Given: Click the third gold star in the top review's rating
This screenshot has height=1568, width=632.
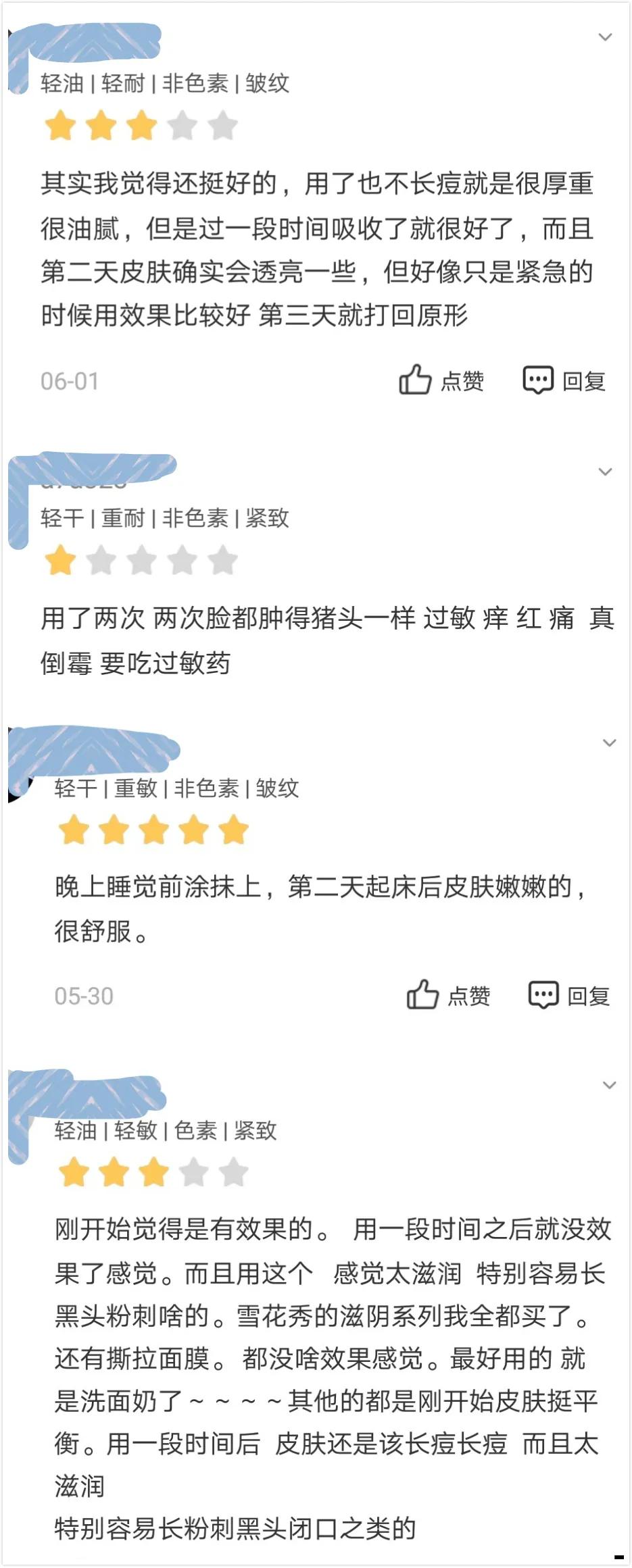Looking at the screenshot, I should click(x=141, y=125).
